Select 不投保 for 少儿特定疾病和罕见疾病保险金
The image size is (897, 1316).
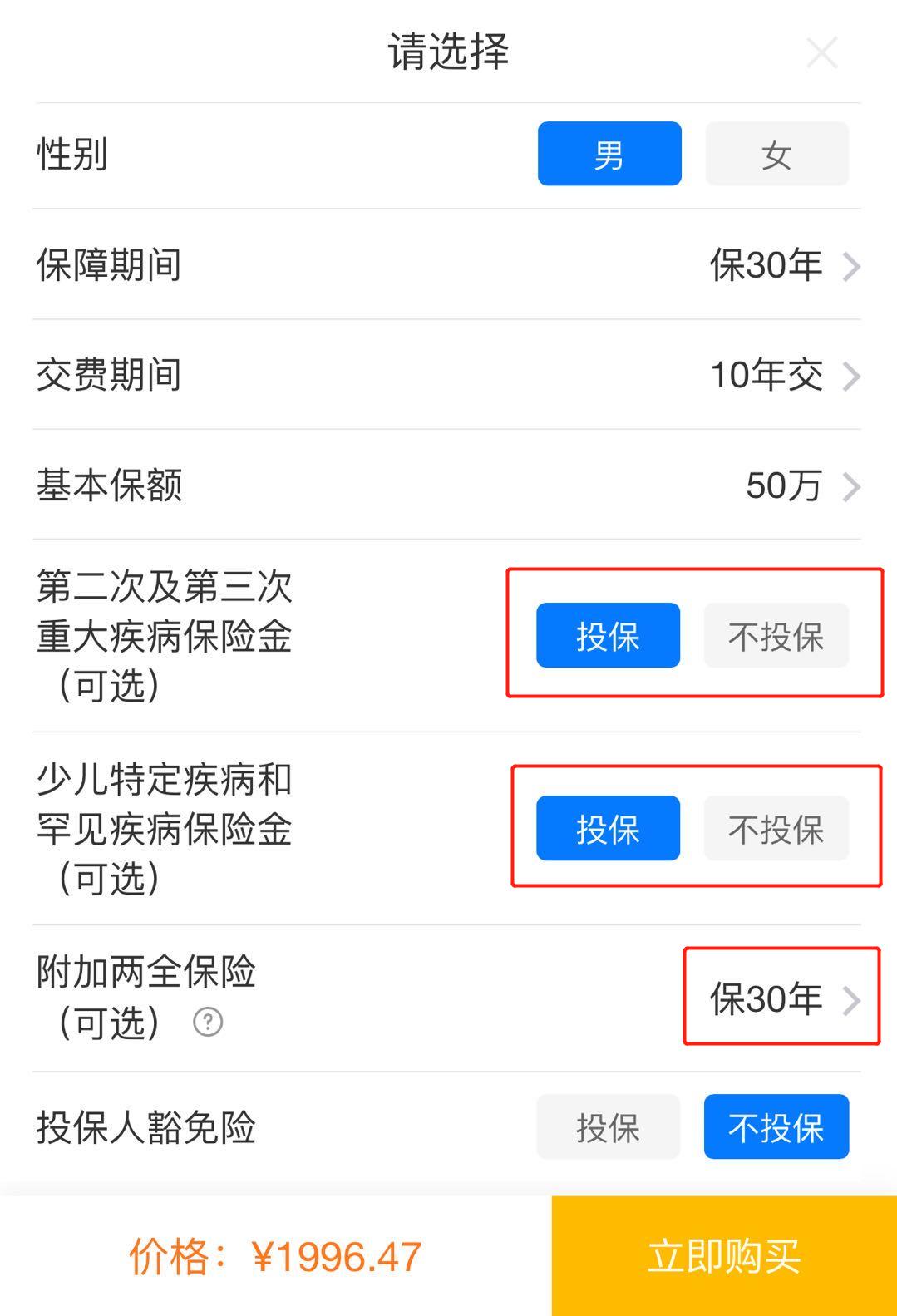point(776,828)
